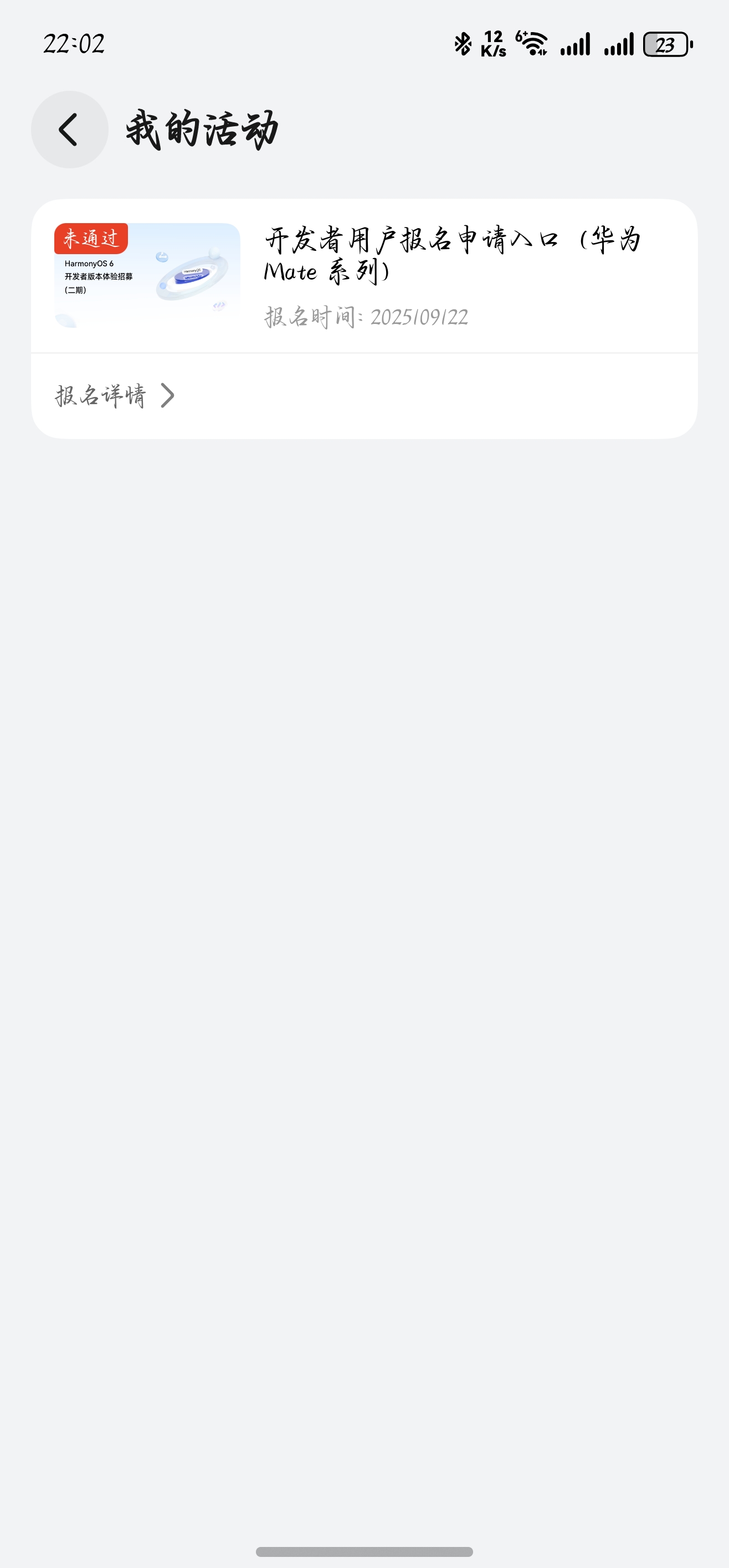Viewport: 729px width, 1568px height.
Task: View 报名详情 for the application
Action: [115, 396]
